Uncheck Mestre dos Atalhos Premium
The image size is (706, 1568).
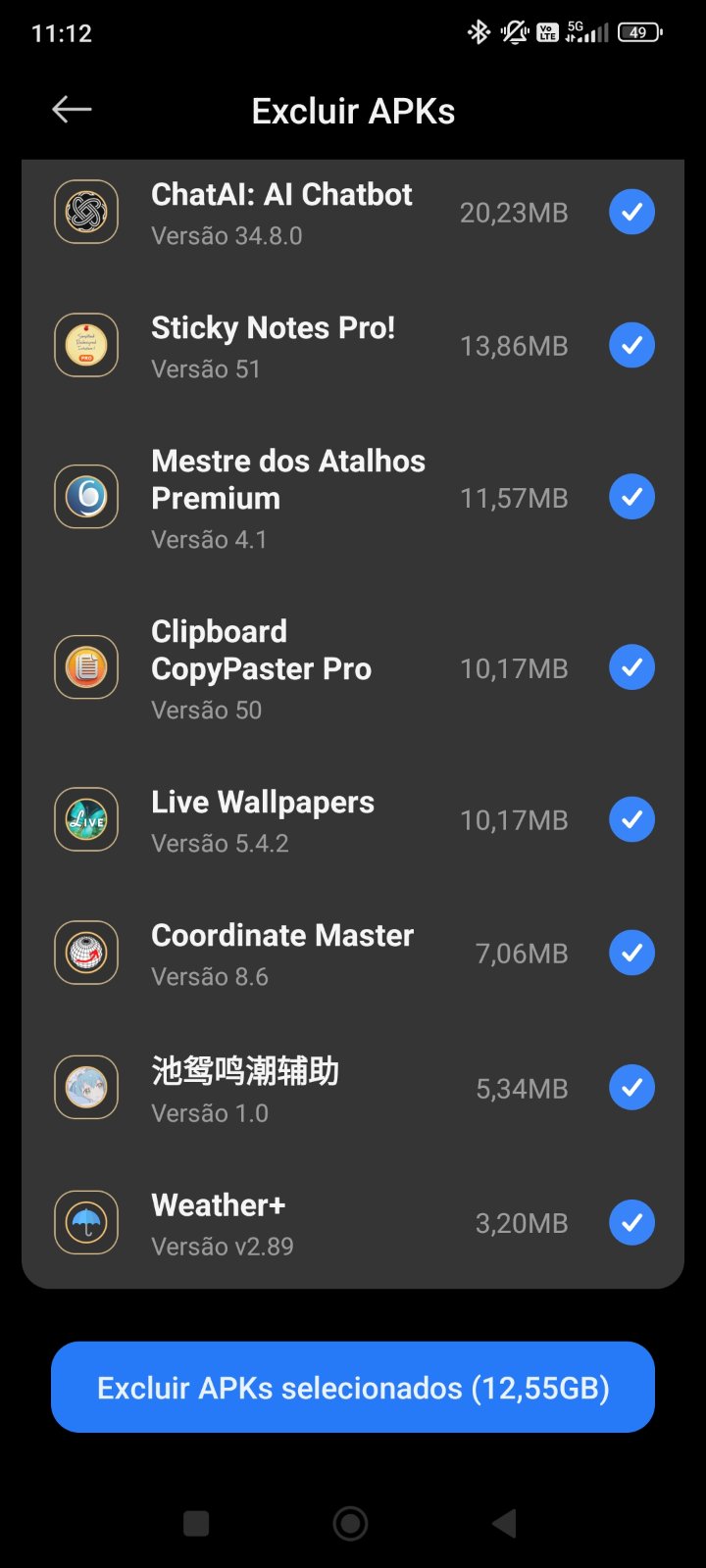coord(631,497)
